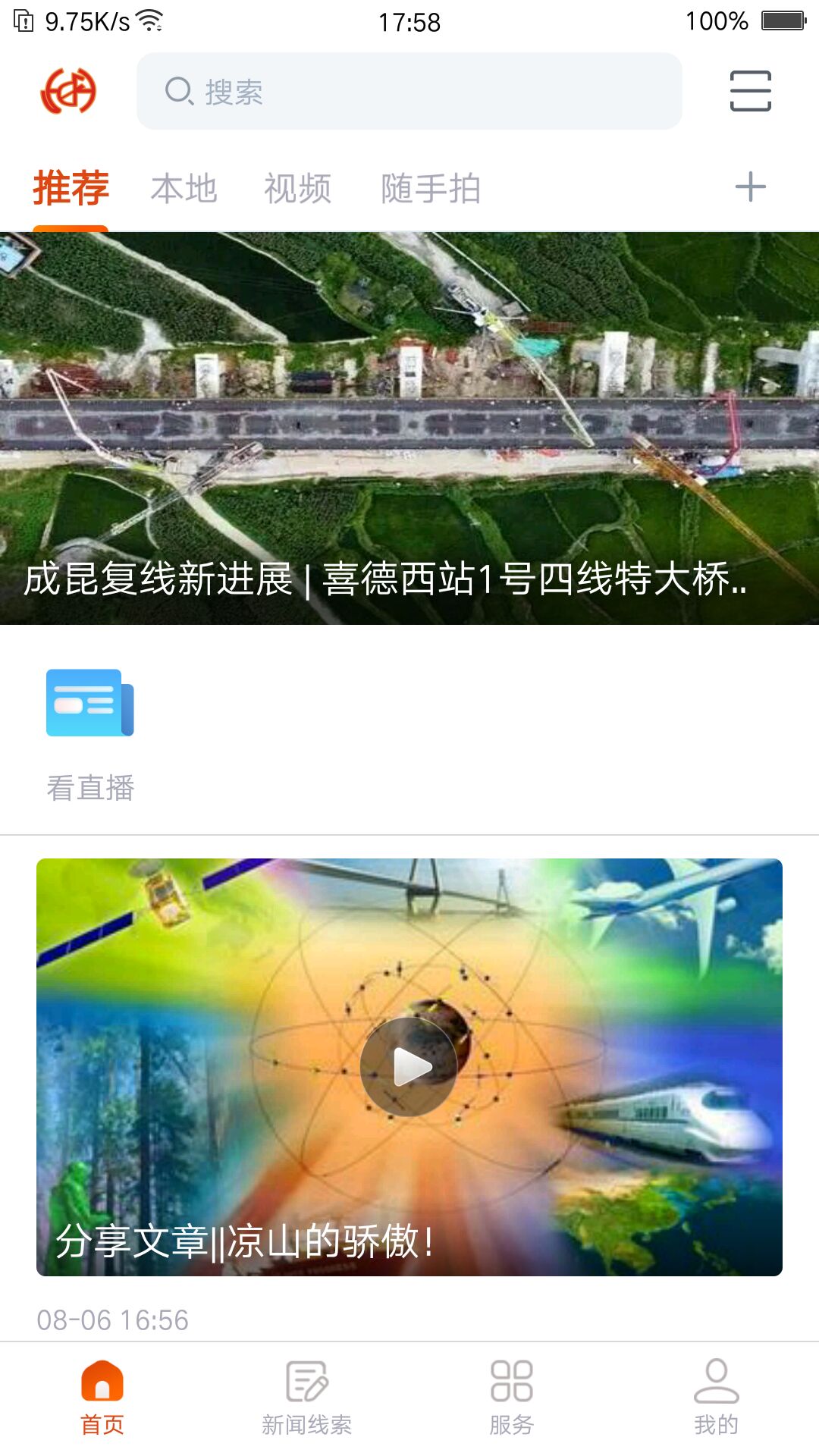Switch to the 视频 tab

click(x=297, y=189)
